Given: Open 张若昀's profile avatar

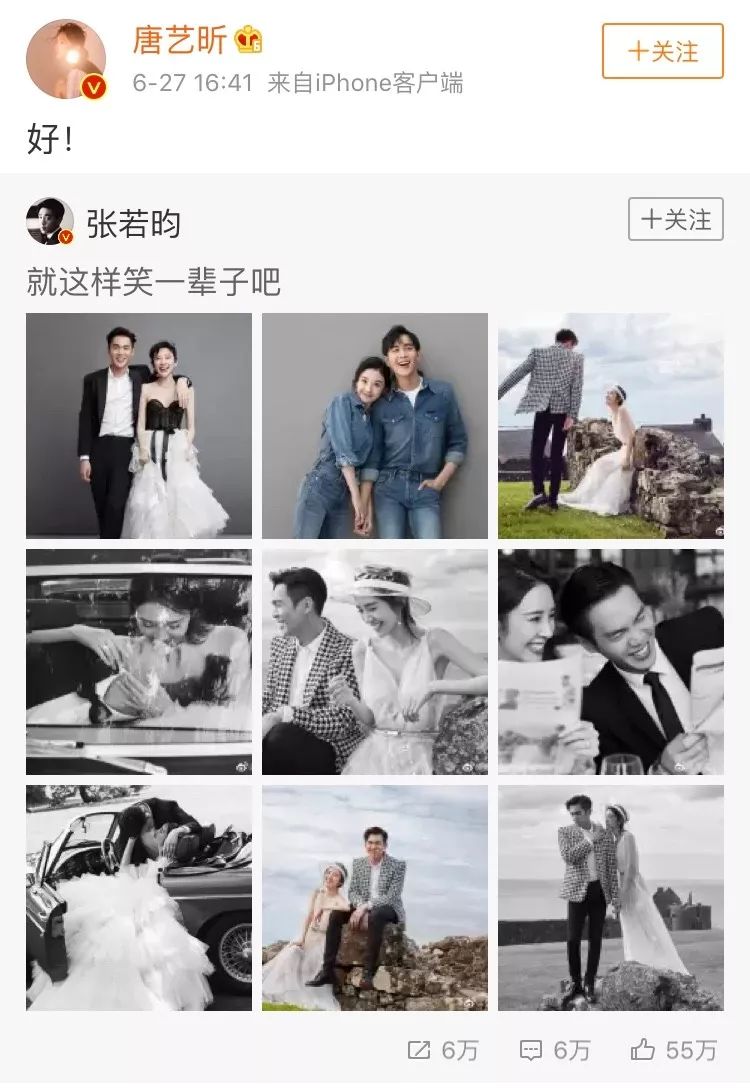Looking at the screenshot, I should (x=49, y=221).
